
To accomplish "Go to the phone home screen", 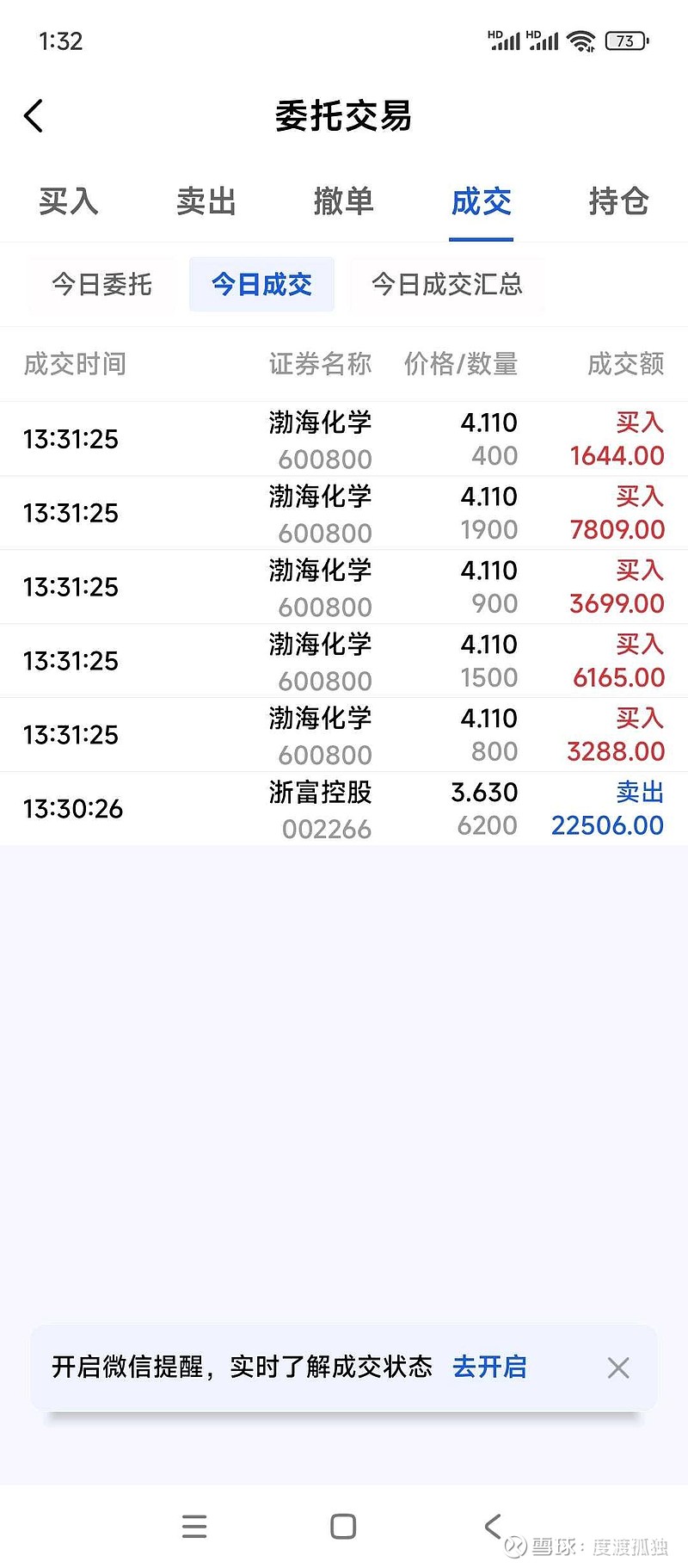I will [343, 1526].
